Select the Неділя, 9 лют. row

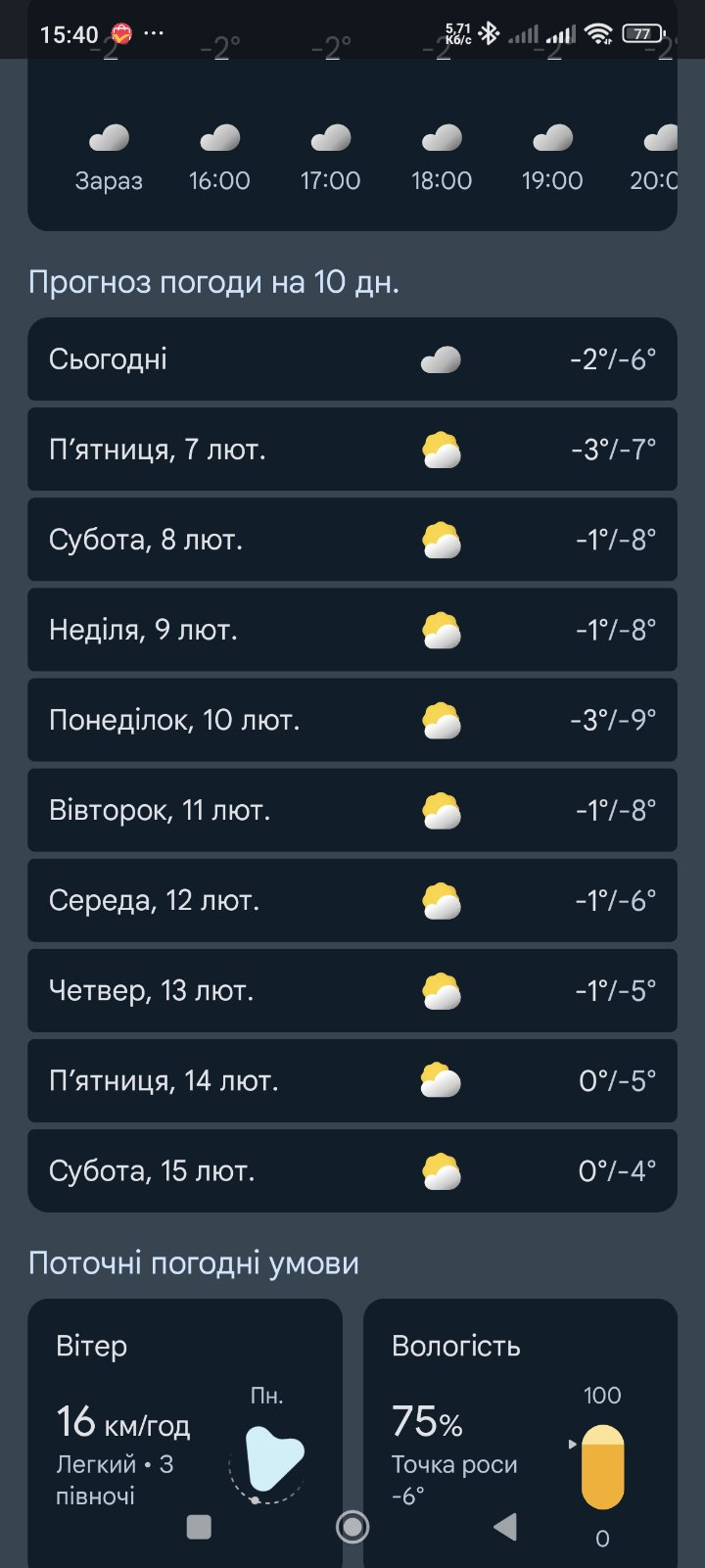(x=352, y=630)
